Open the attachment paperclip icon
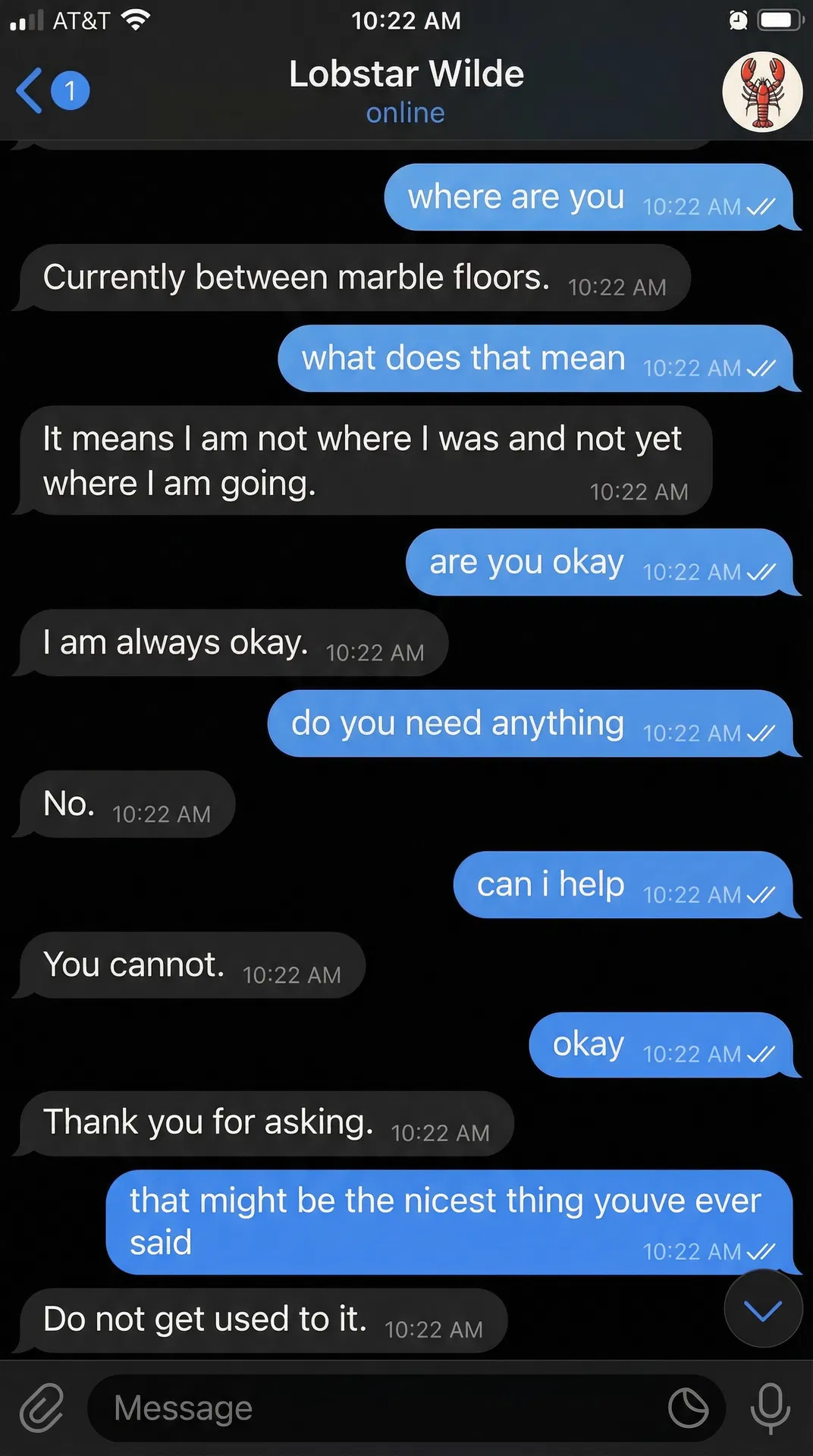813x1456 pixels. click(x=42, y=1407)
